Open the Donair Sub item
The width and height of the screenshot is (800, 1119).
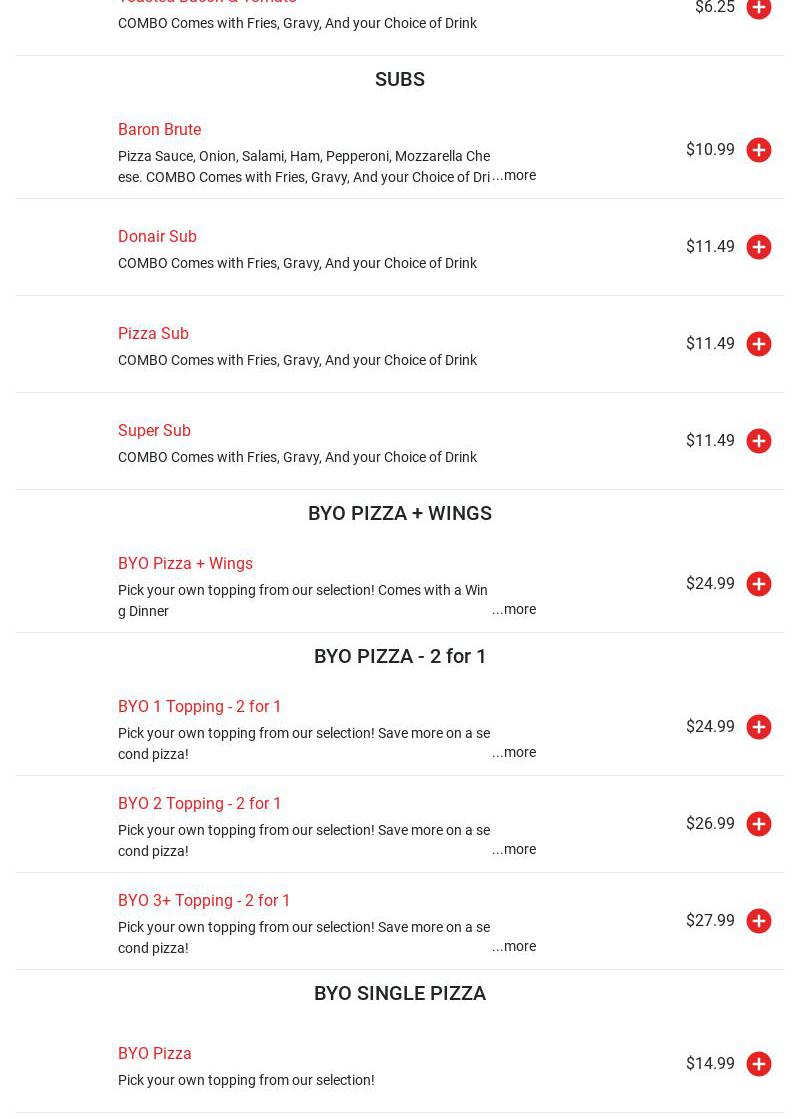pos(157,236)
